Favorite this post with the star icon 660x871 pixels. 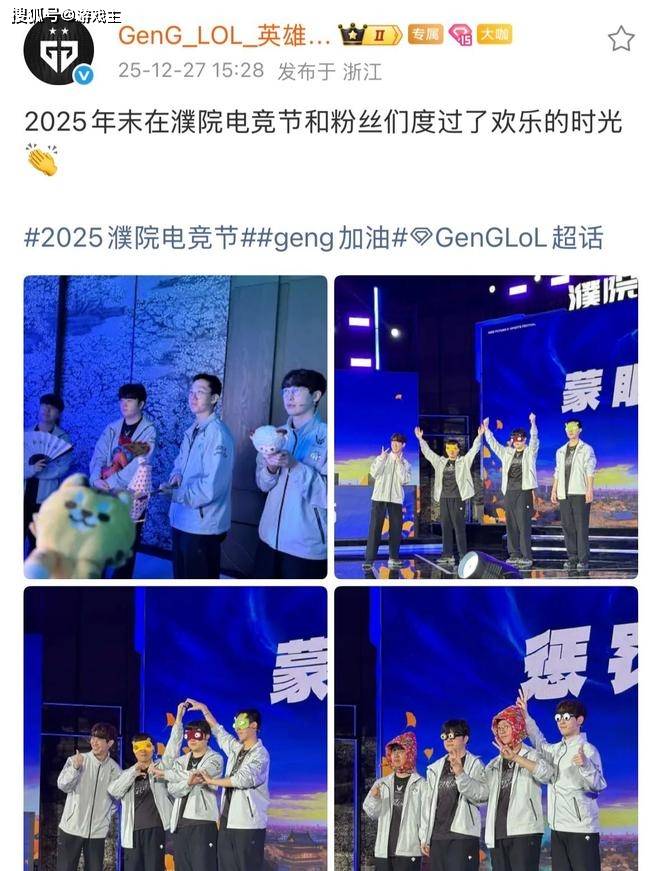[621, 39]
